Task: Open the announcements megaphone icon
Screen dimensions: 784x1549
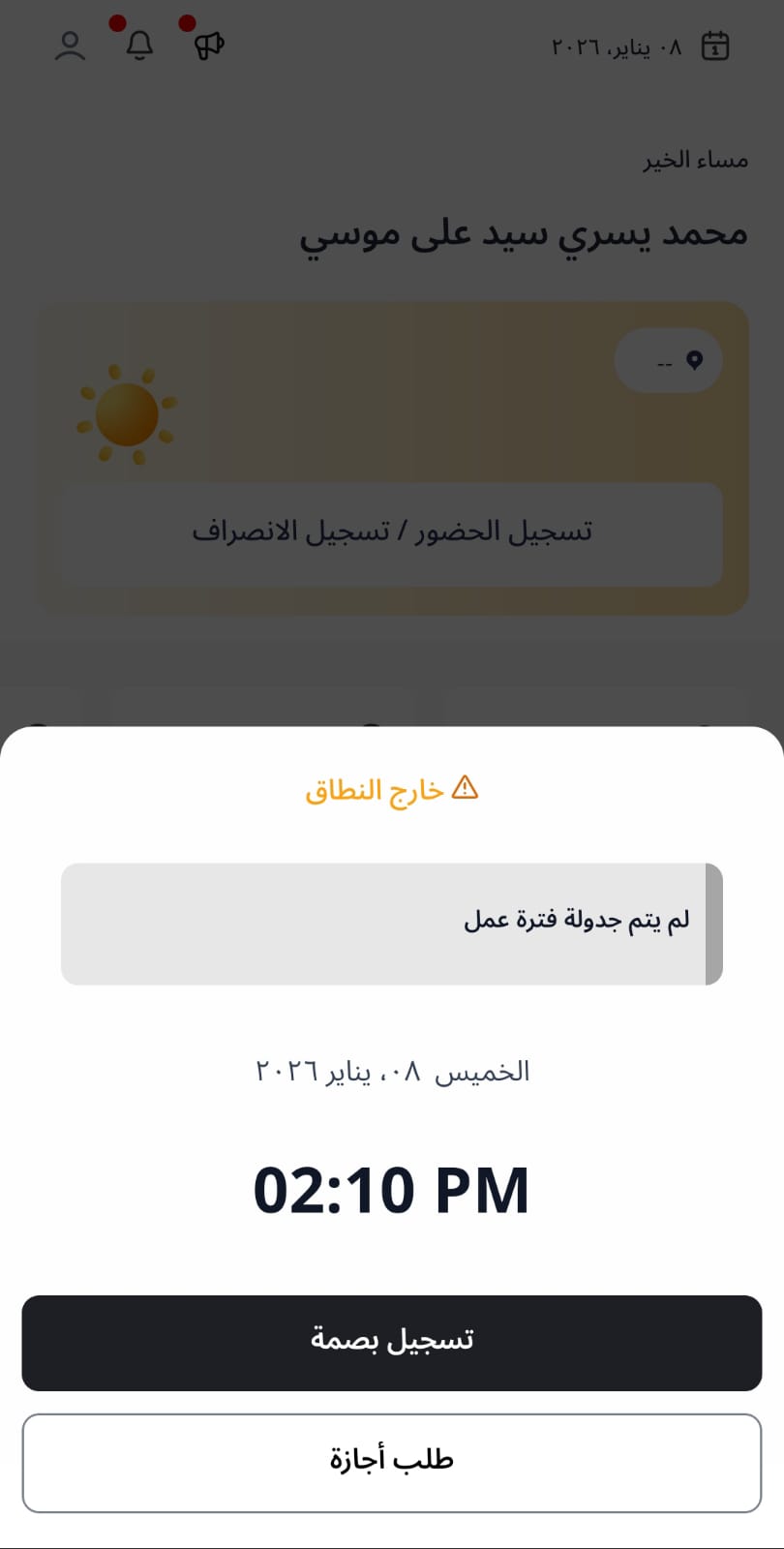Action: [x=209, y=45]
